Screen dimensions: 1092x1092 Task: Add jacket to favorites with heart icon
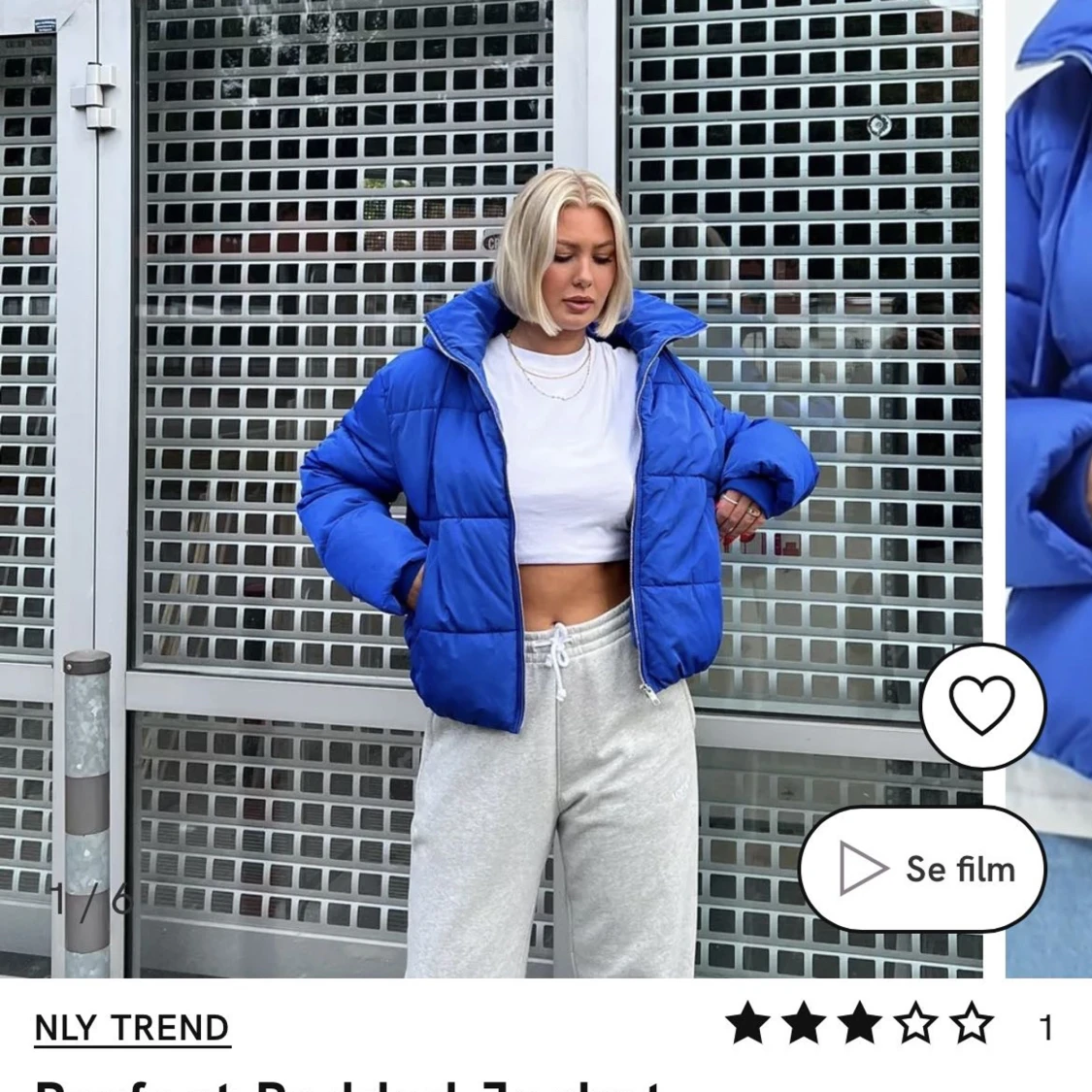tap(981, 706)
